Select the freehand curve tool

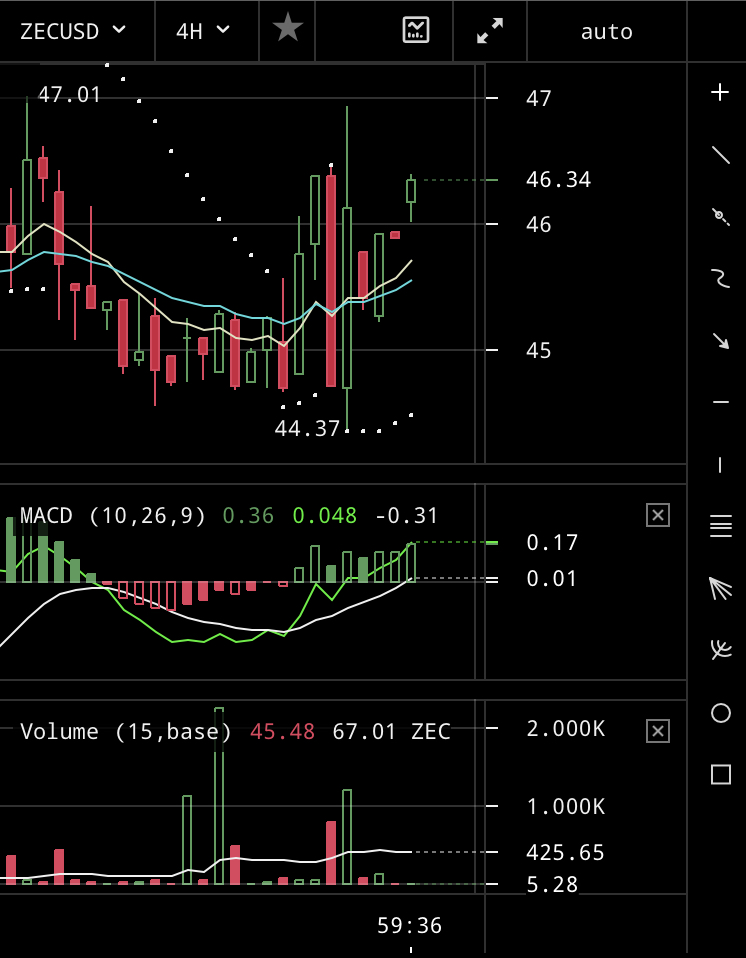pos(720,278)
